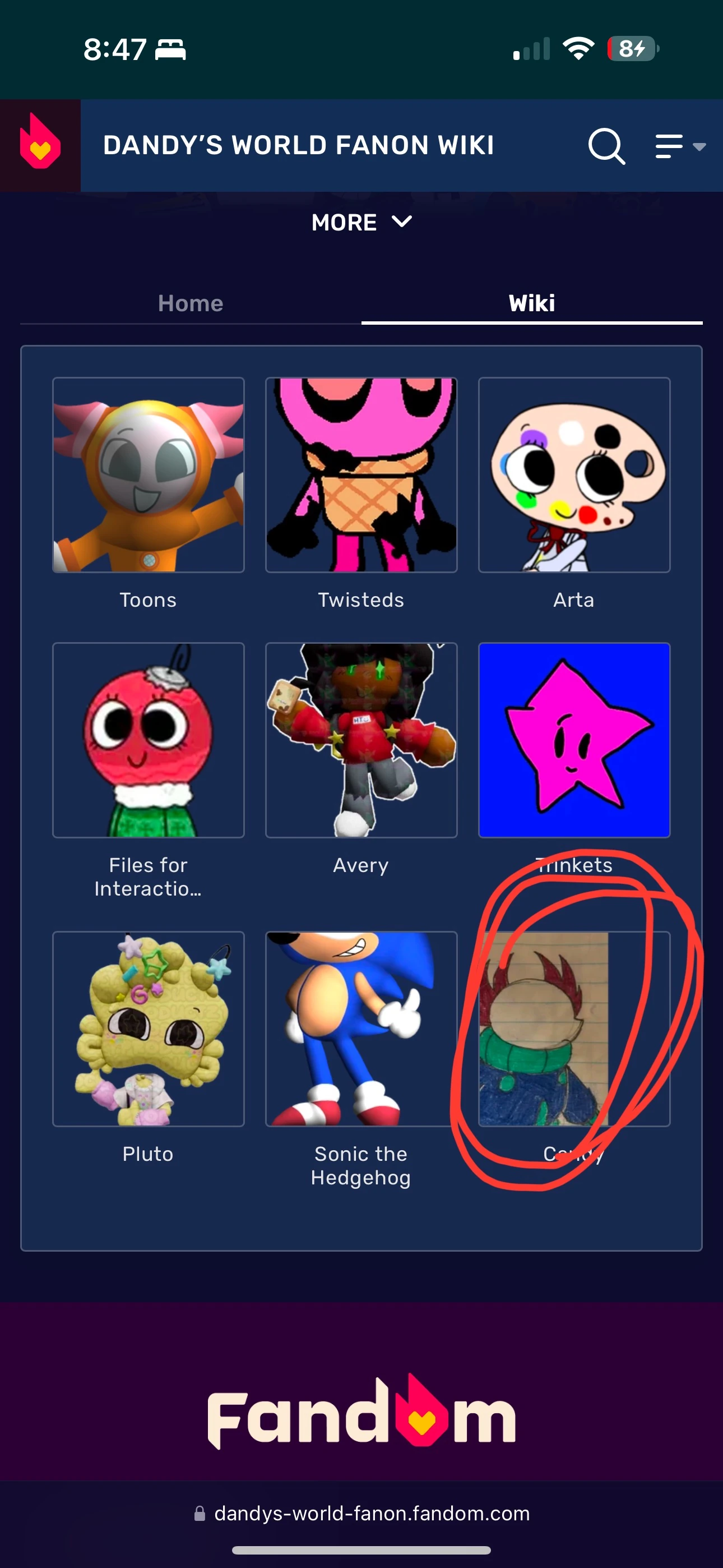The height and width of the screenshot is (1568, 723).
Task: Tap the dandys-world-fanon.fandom.com address bar
Action: pyautogui.click(x=361, y=1513)
